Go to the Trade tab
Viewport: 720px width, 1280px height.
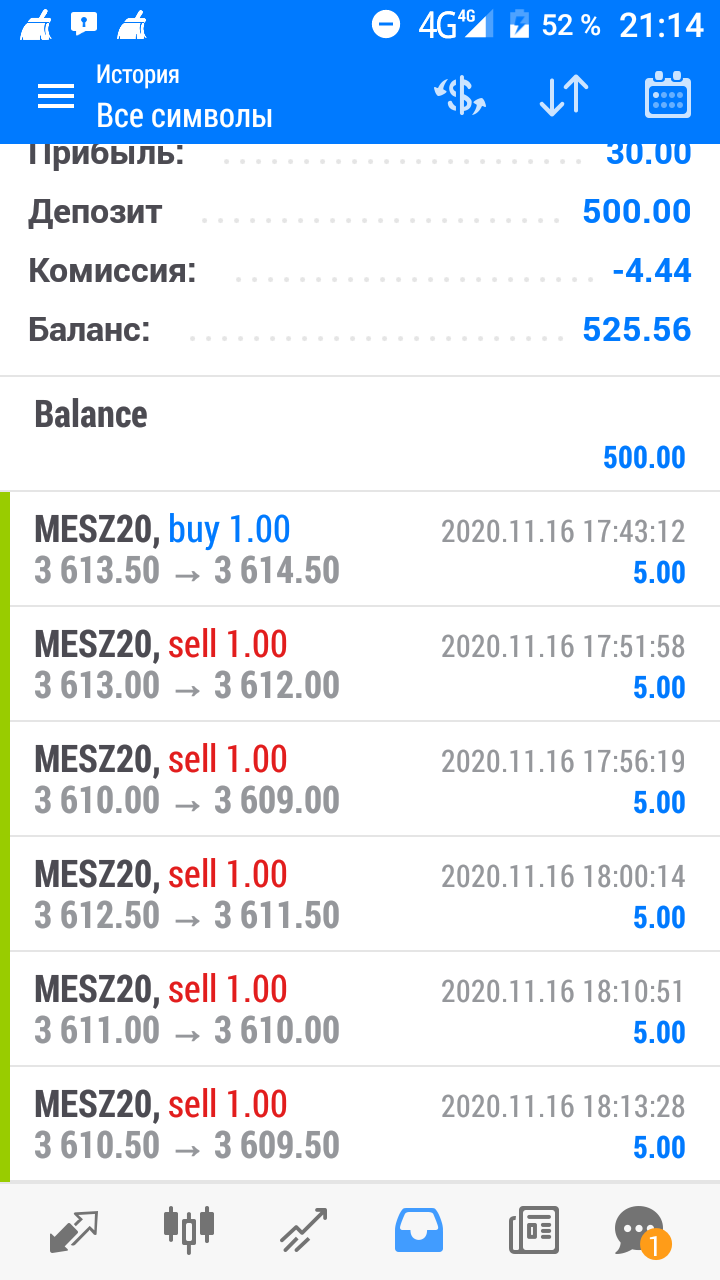303,1230
